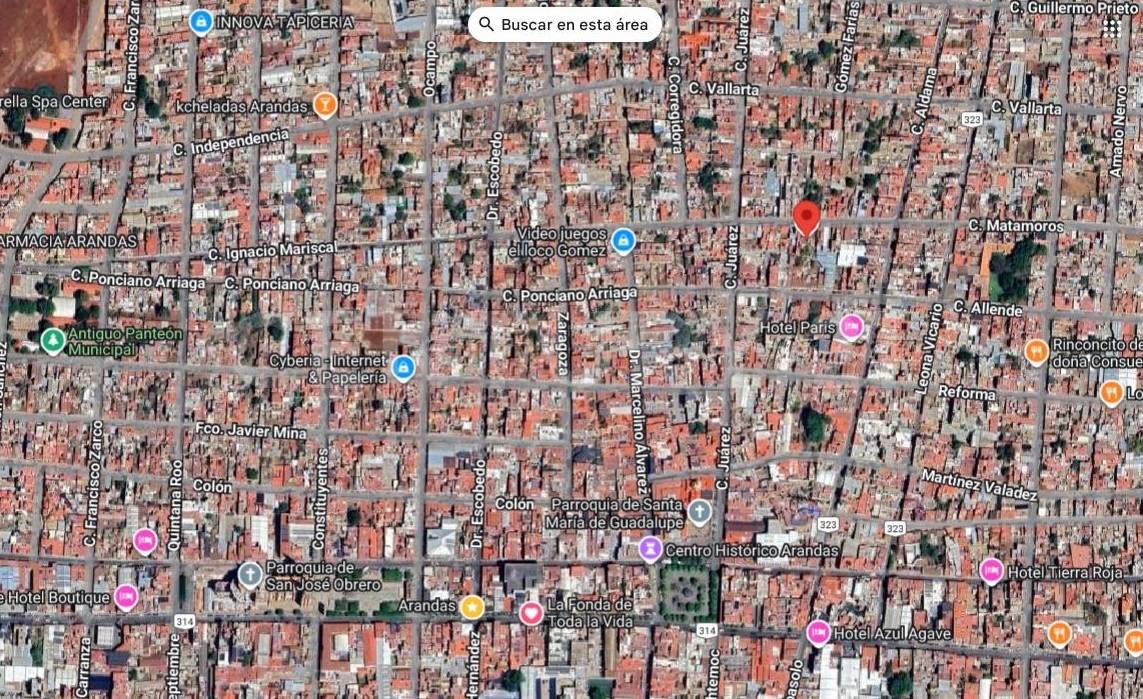Open Centro Histórico Arandas marker
Viewport: 1143px width, 699px height.
tap(651, 550)
